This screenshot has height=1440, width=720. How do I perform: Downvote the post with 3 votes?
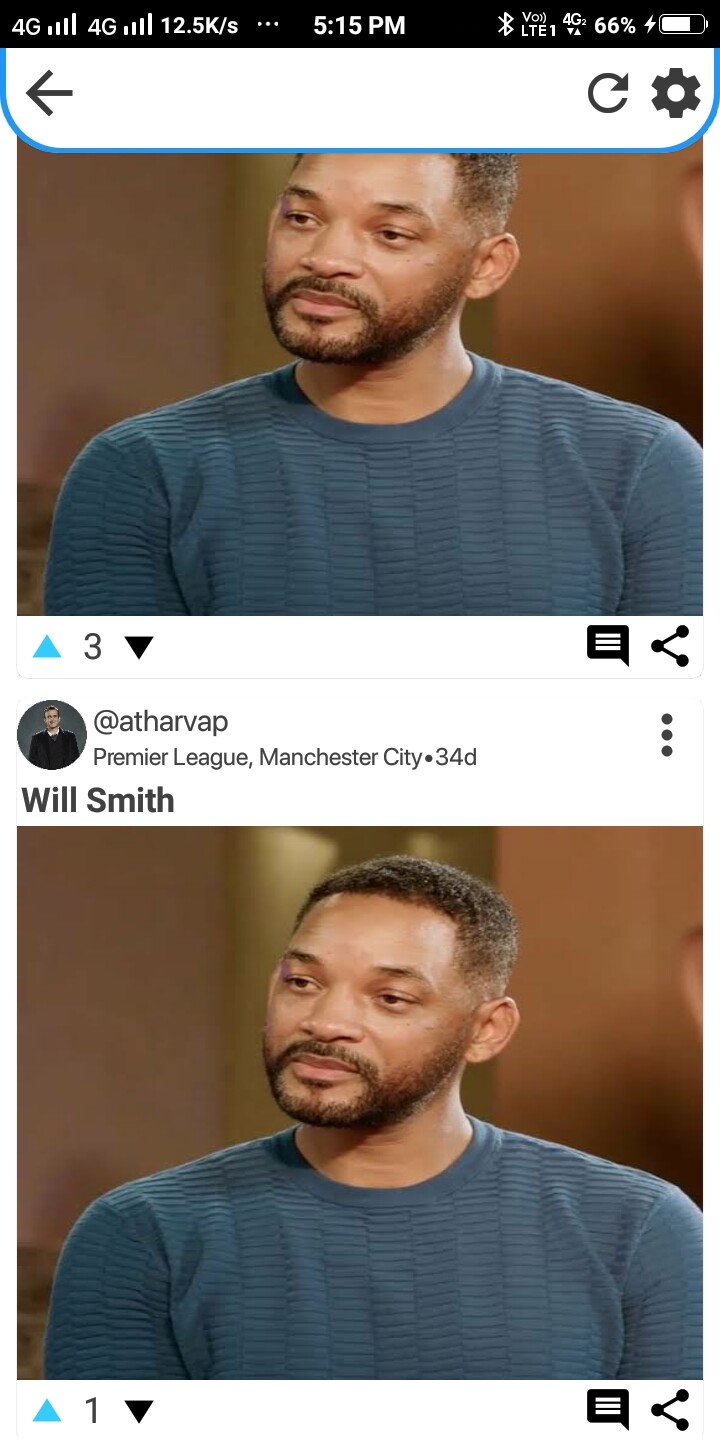139,647
